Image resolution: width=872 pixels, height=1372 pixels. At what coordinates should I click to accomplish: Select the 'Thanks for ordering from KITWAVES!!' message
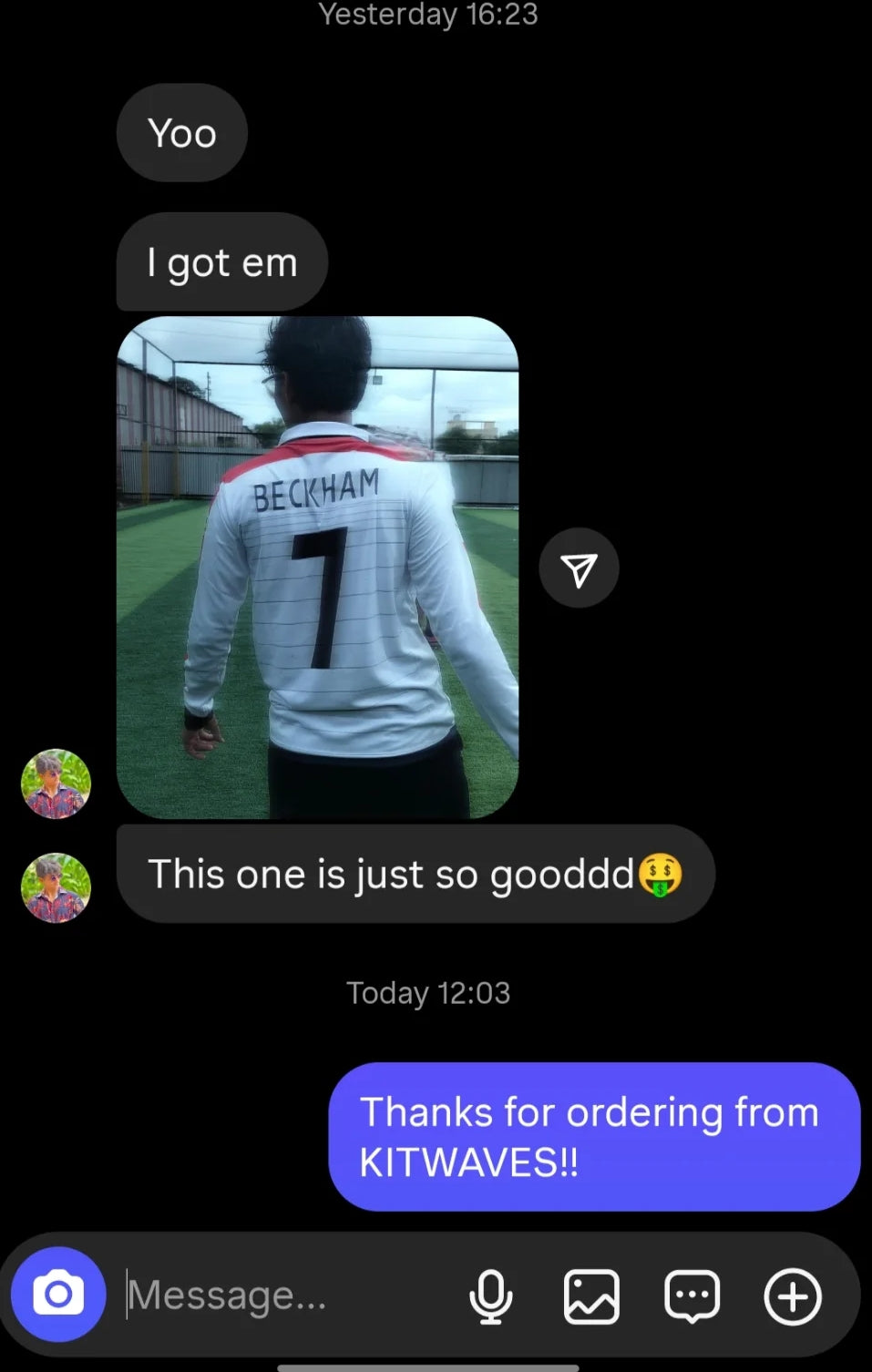[593, 1137]
